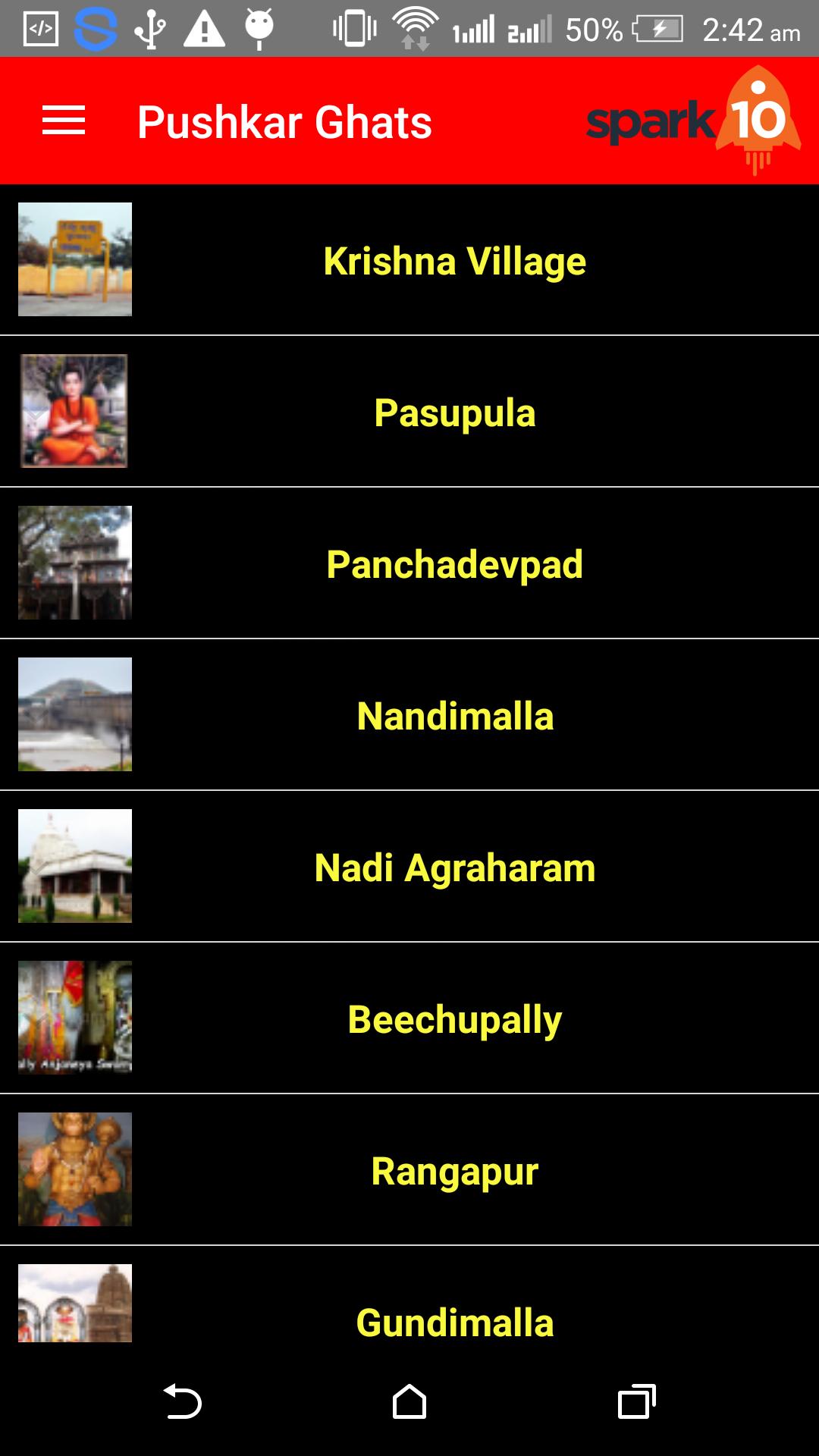Open the Pasupula ghat page
This screenshot has width=819, height=1456.
(454, 413)
